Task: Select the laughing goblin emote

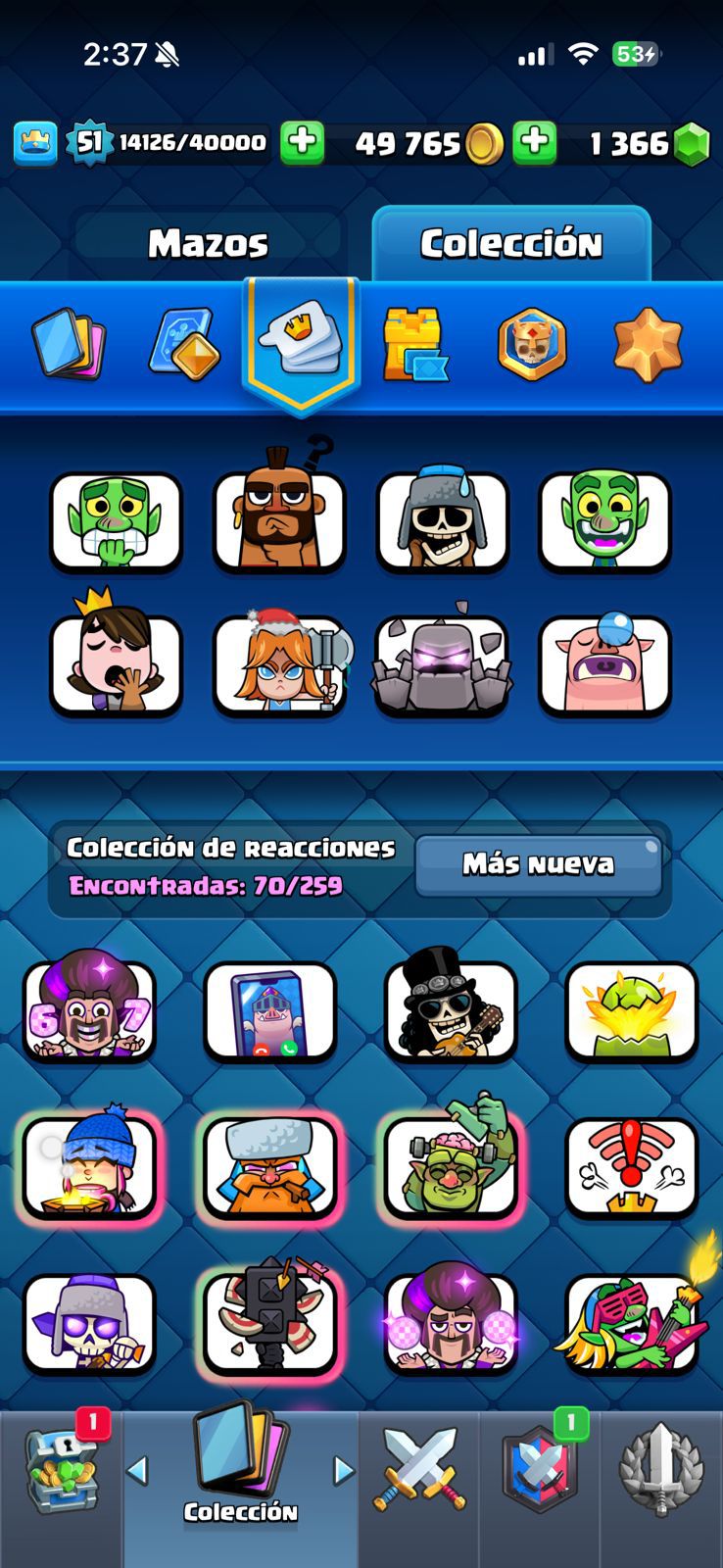Action: (604, 521)
